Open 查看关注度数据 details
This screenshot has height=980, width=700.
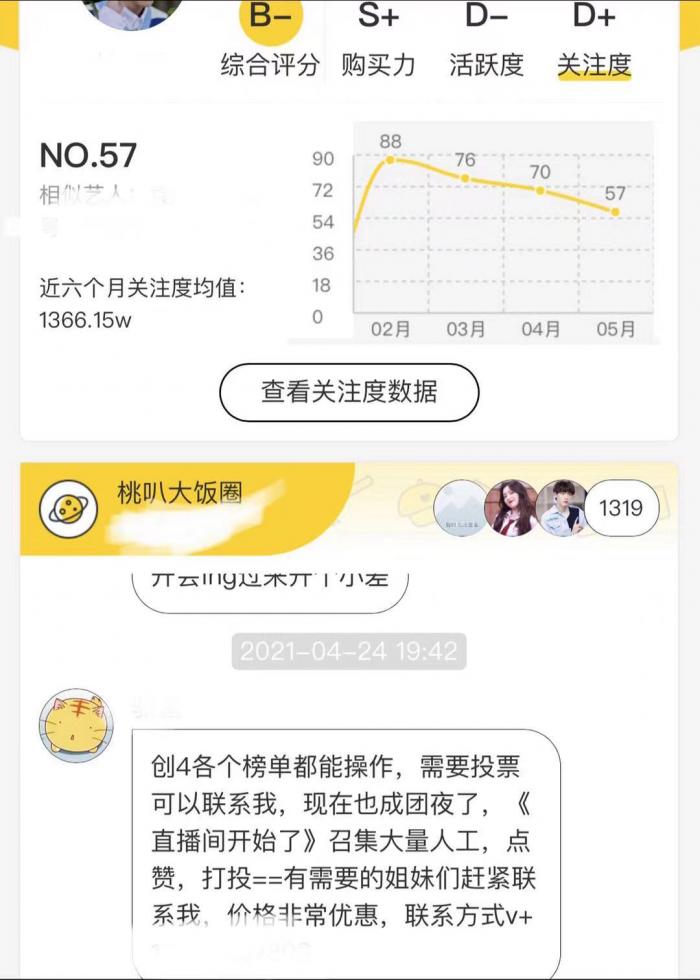pyautogui.click(x=349, y=391)
